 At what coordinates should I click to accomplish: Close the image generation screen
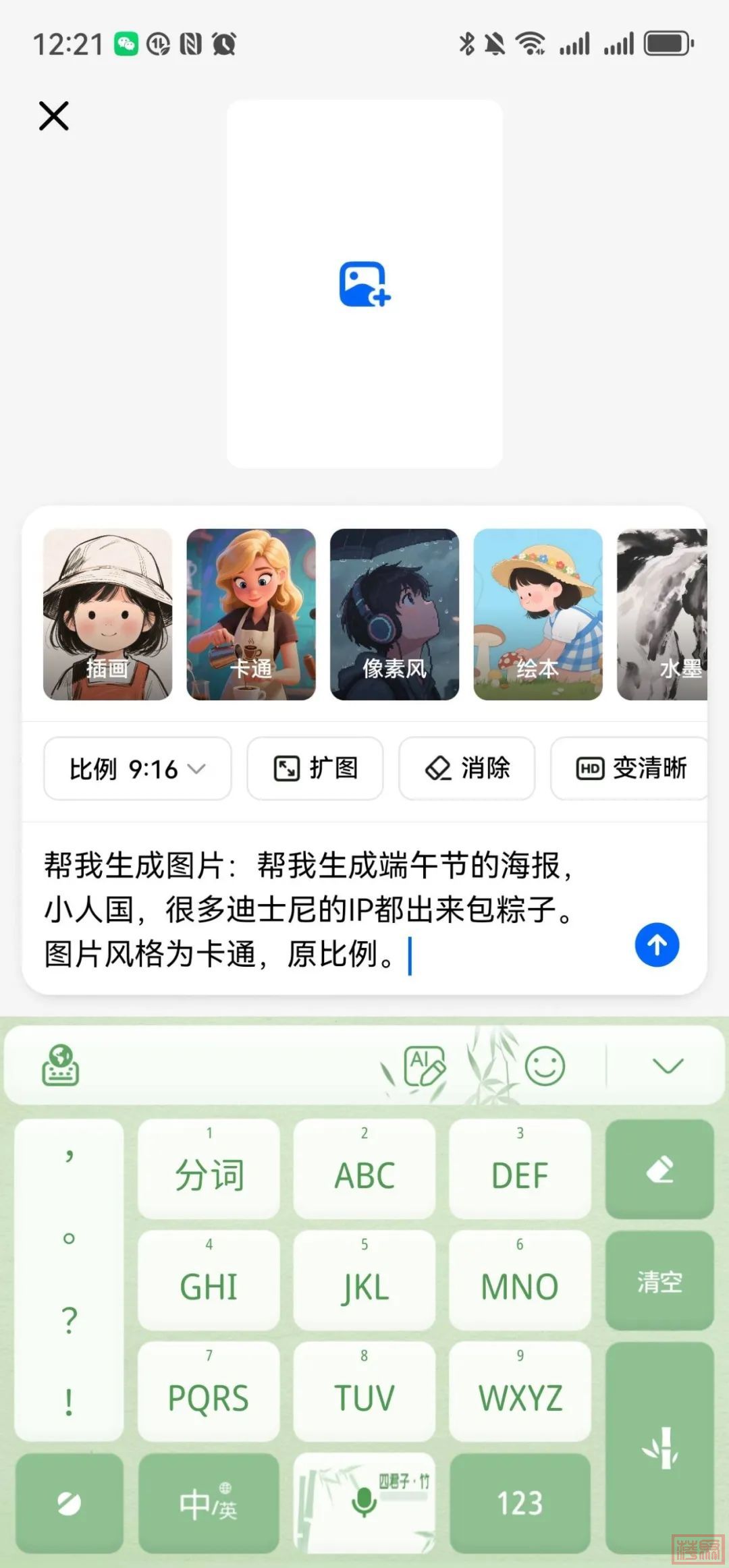[54, 116]
